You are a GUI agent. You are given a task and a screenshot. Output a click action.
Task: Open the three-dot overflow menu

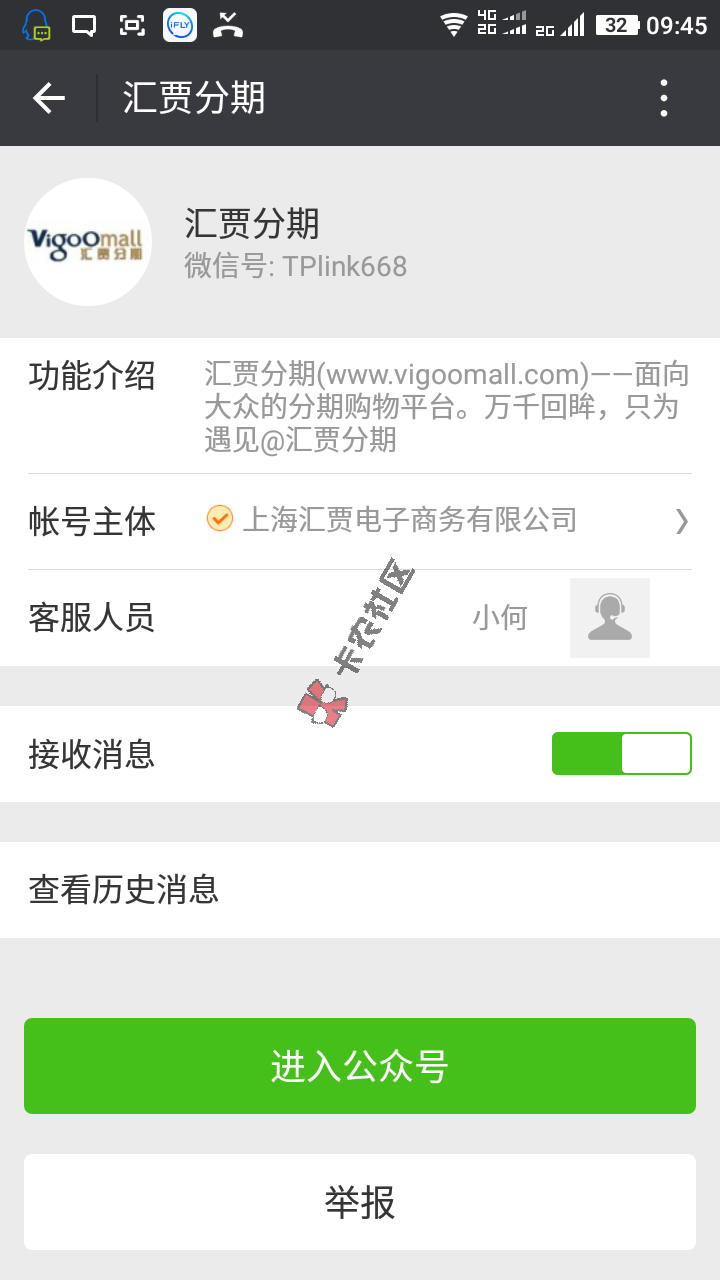click(663, 98)
